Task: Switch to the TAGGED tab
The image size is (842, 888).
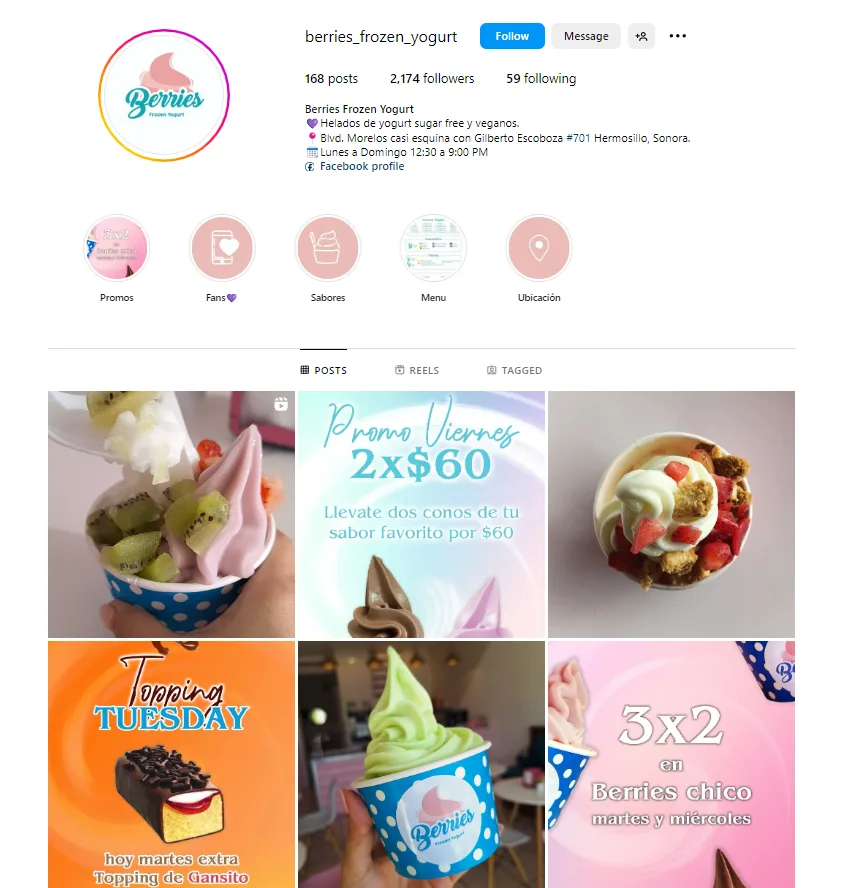Action: point(515,370)
